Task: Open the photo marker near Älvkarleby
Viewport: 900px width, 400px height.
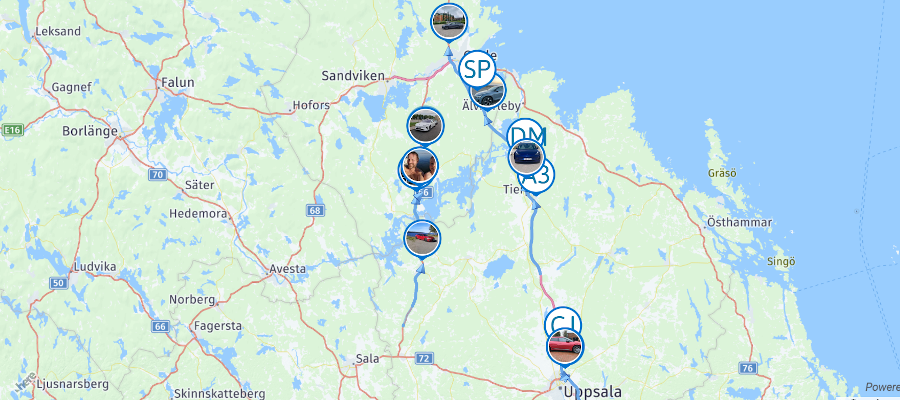Action: (489, 93)
